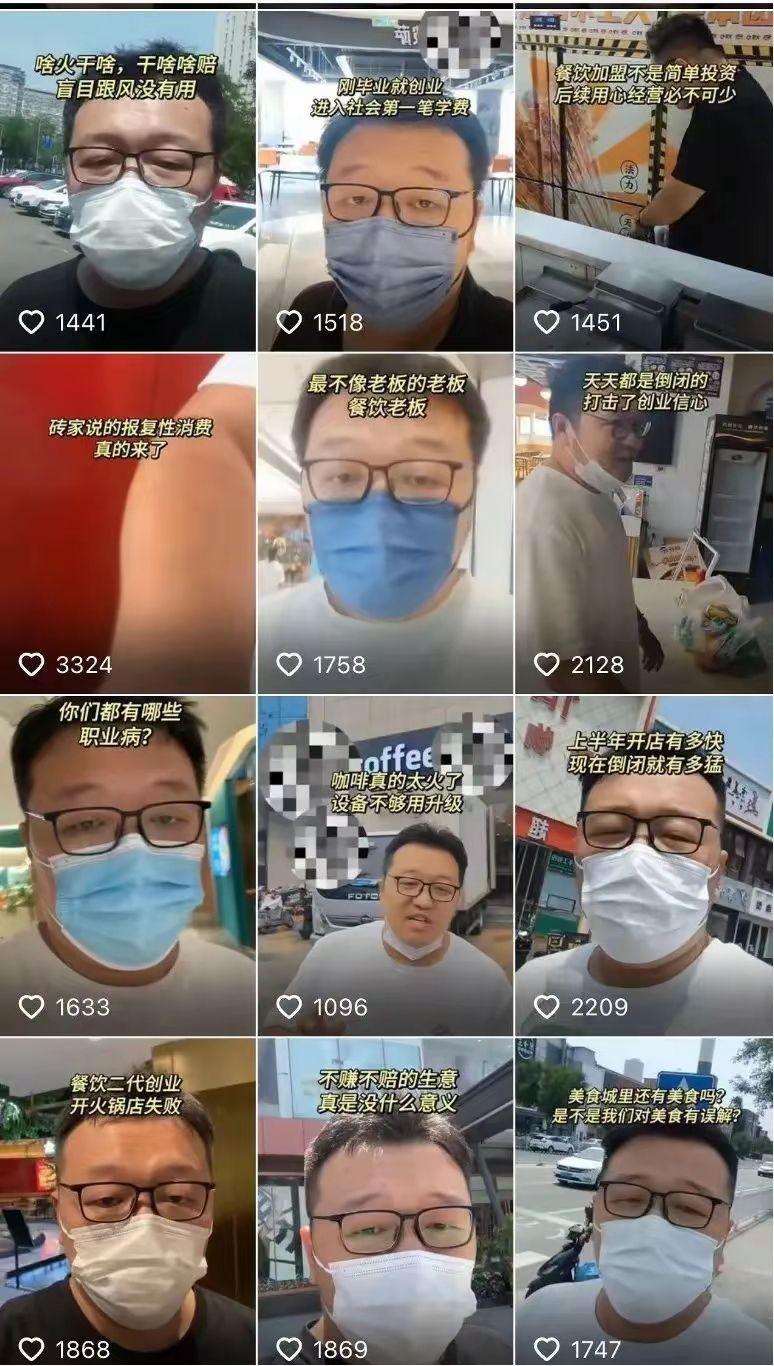Open the video 上半年开店有多快
The image size is (774, 1366).
pyautogui.click(x=645, y=866)
